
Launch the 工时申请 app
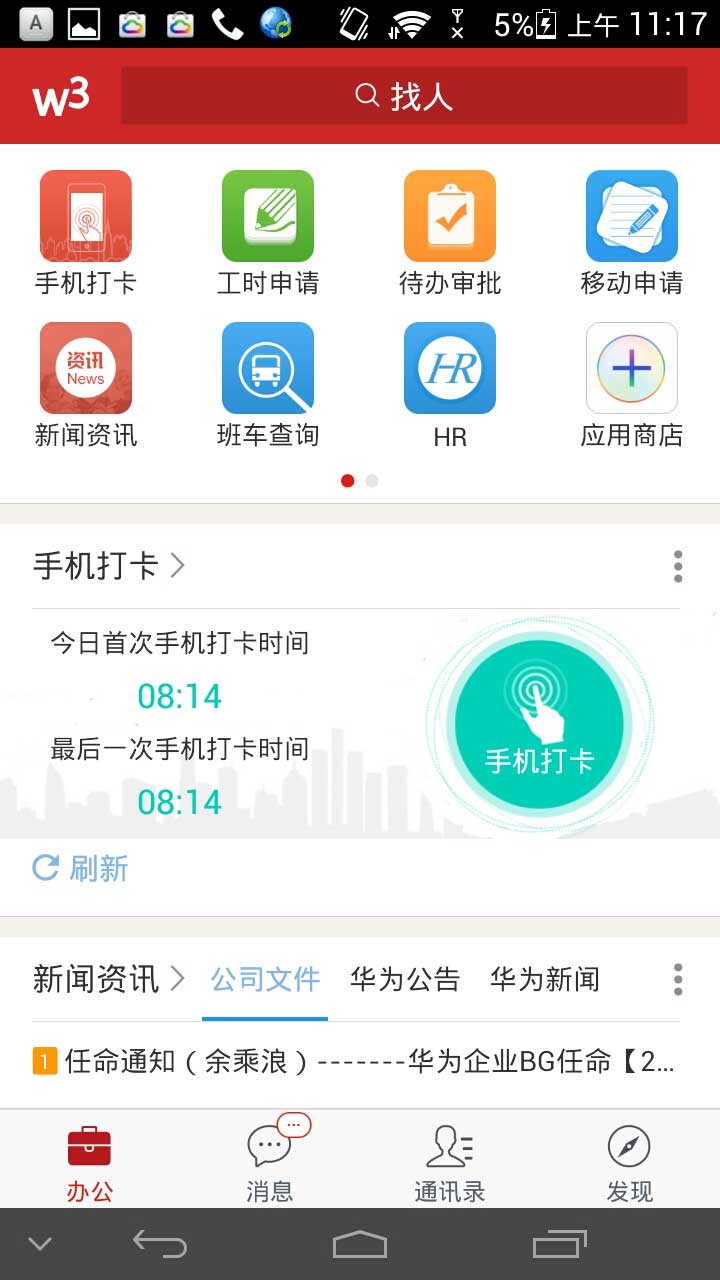tap(268, 217)
